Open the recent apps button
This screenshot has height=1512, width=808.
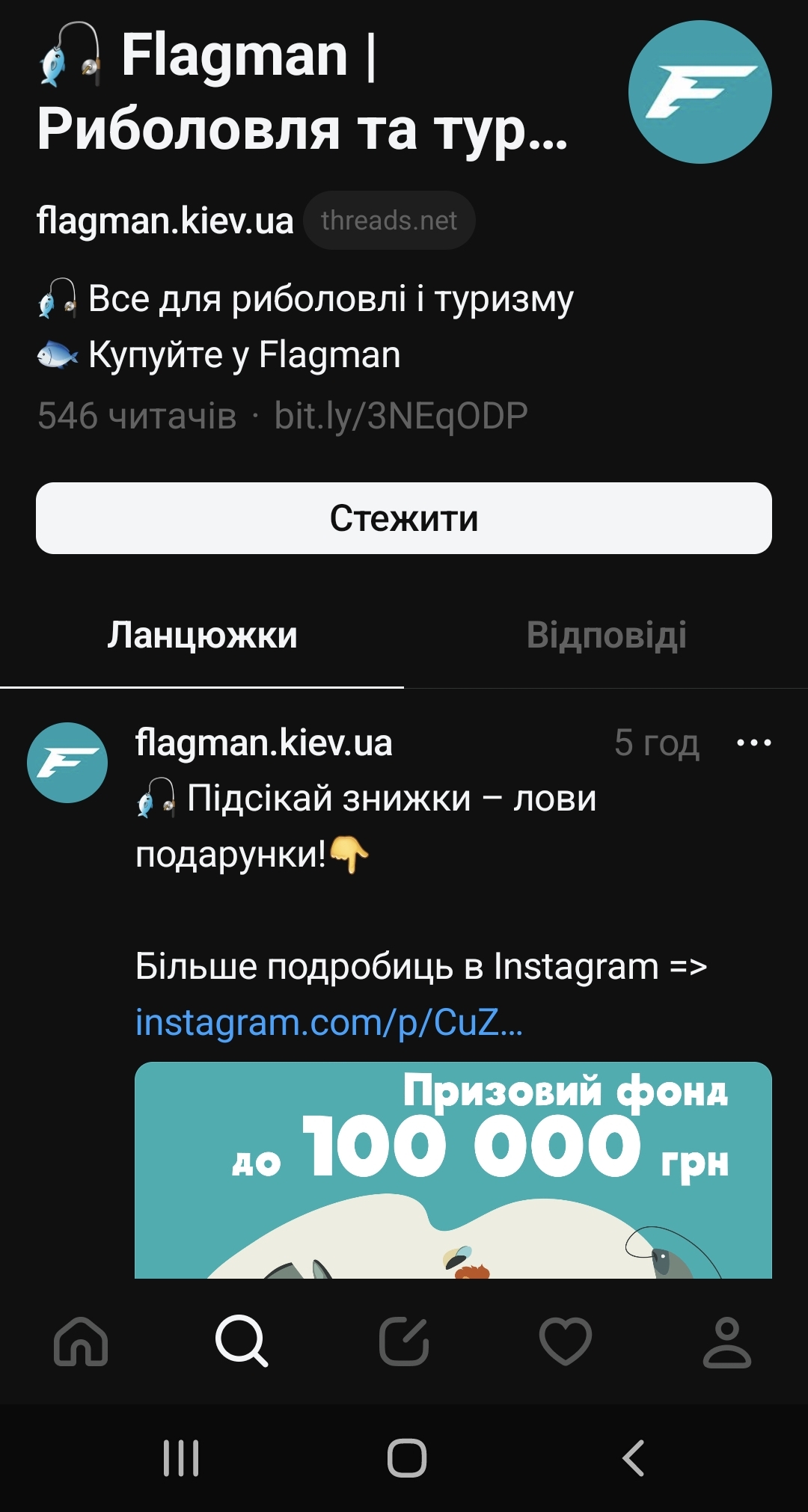181,1457
